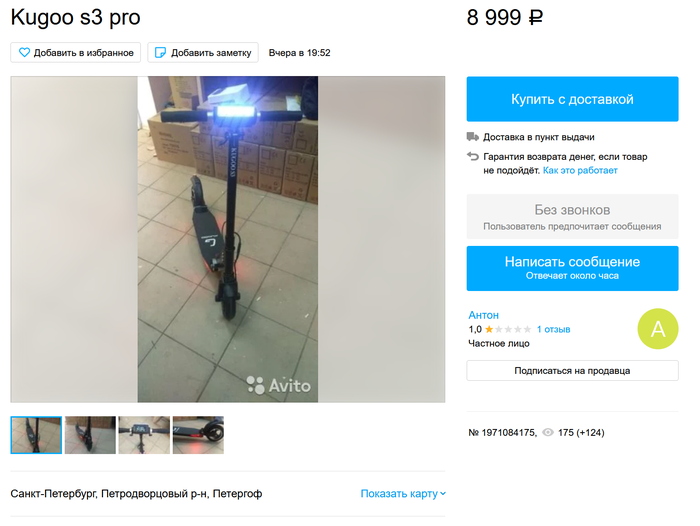
Task: Select the second photo thumbnail
Action: pos(90,435)
